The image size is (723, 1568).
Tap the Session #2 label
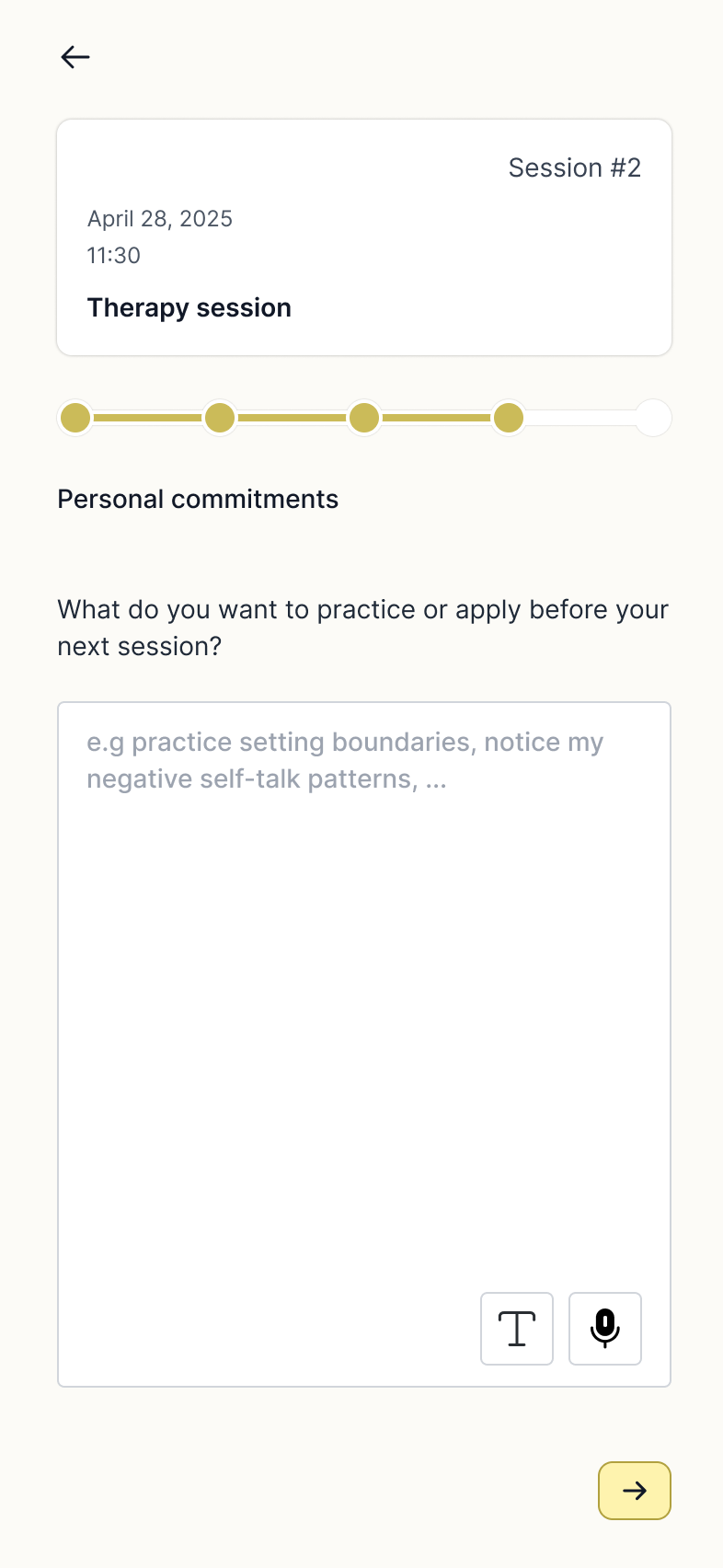tap(574, 167)
